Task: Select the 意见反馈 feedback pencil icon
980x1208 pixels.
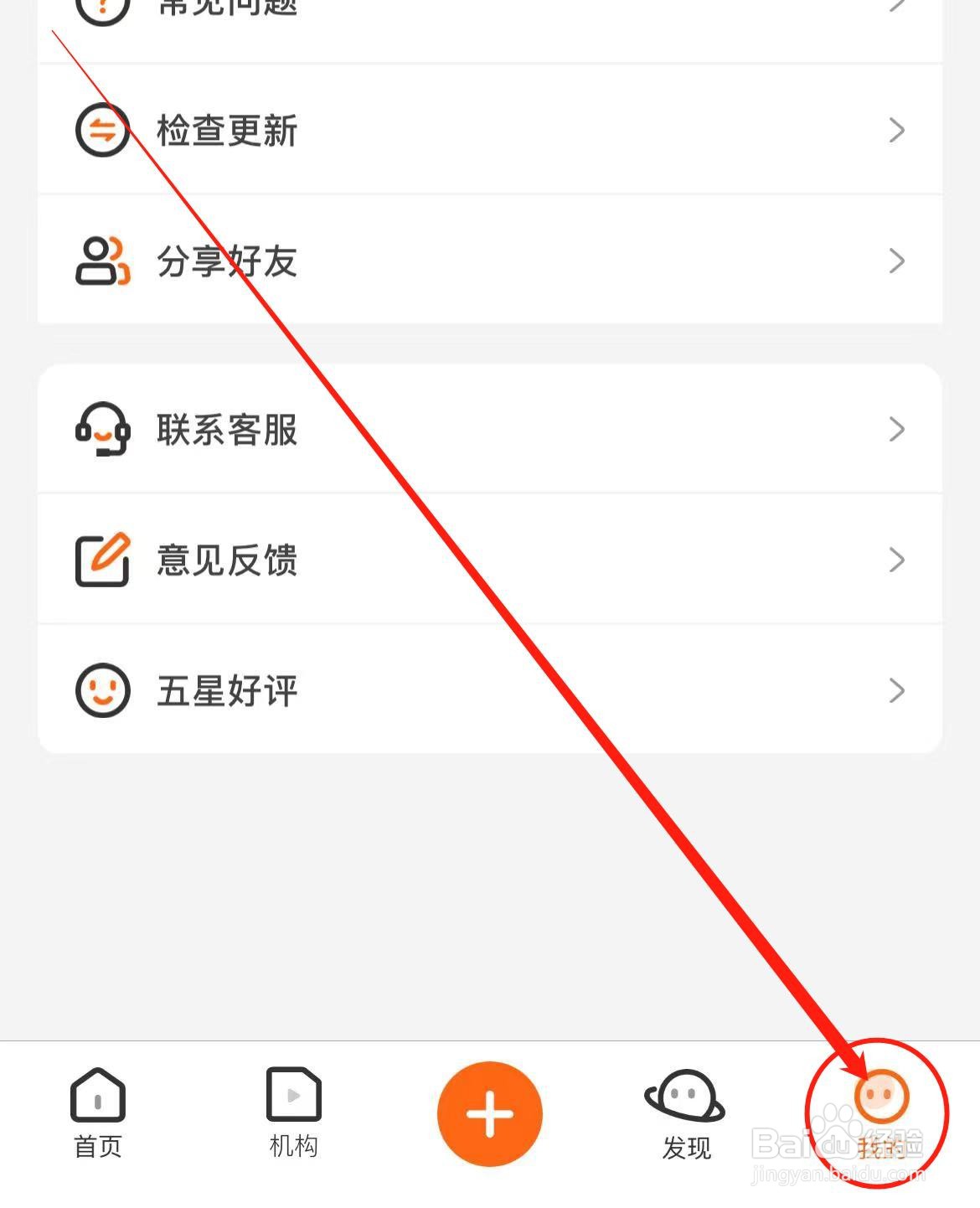Action: point(101,559)
